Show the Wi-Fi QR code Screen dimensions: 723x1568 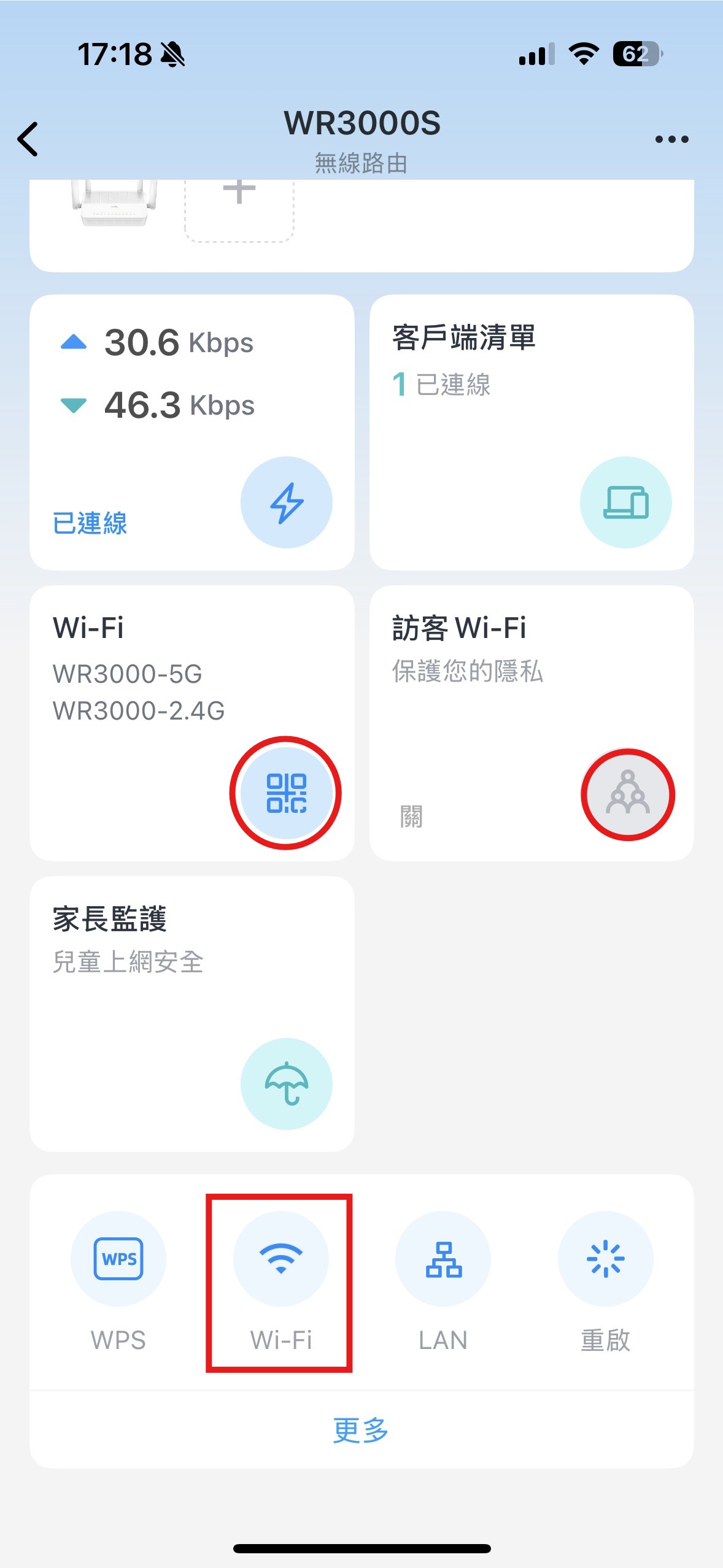[286, 793]
